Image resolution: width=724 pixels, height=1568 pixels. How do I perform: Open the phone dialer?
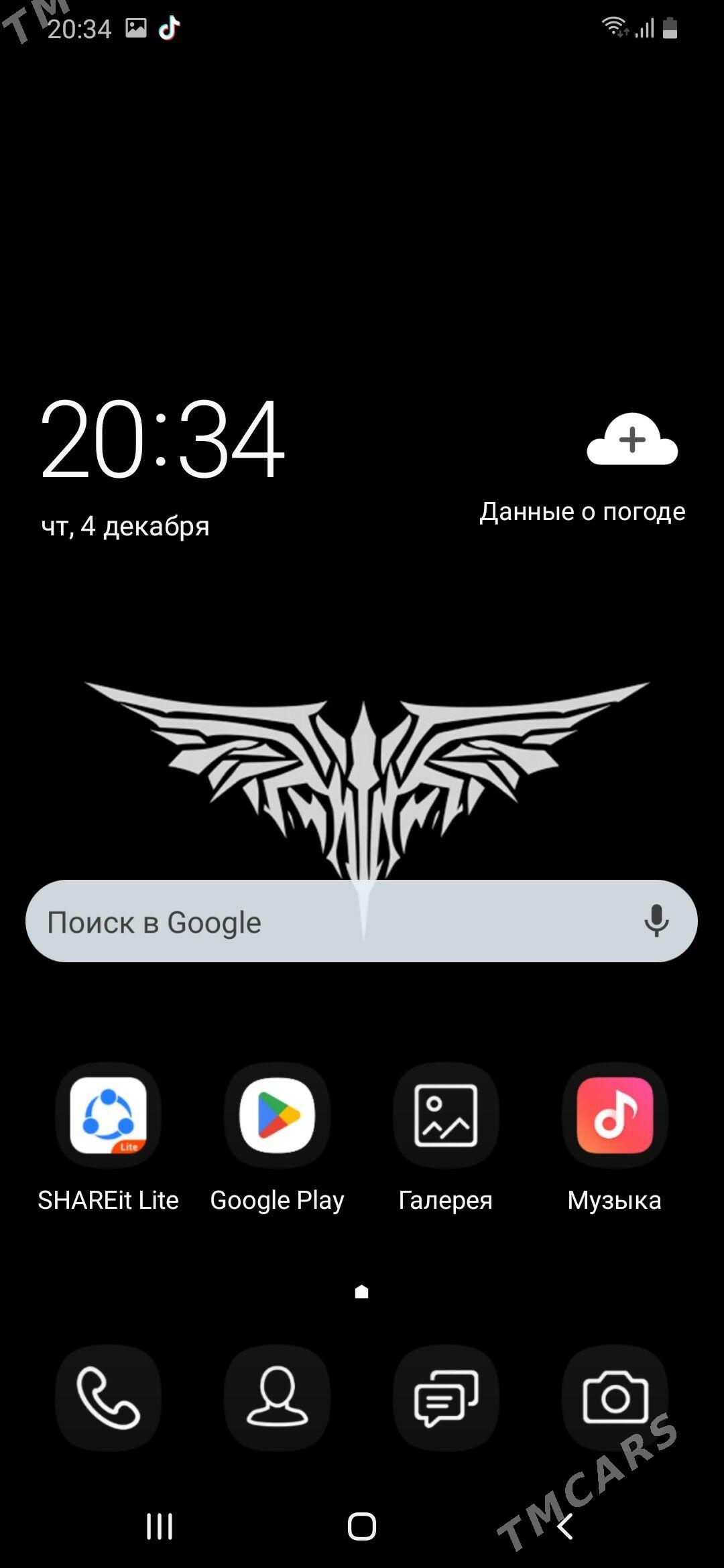pos(108,1398)
